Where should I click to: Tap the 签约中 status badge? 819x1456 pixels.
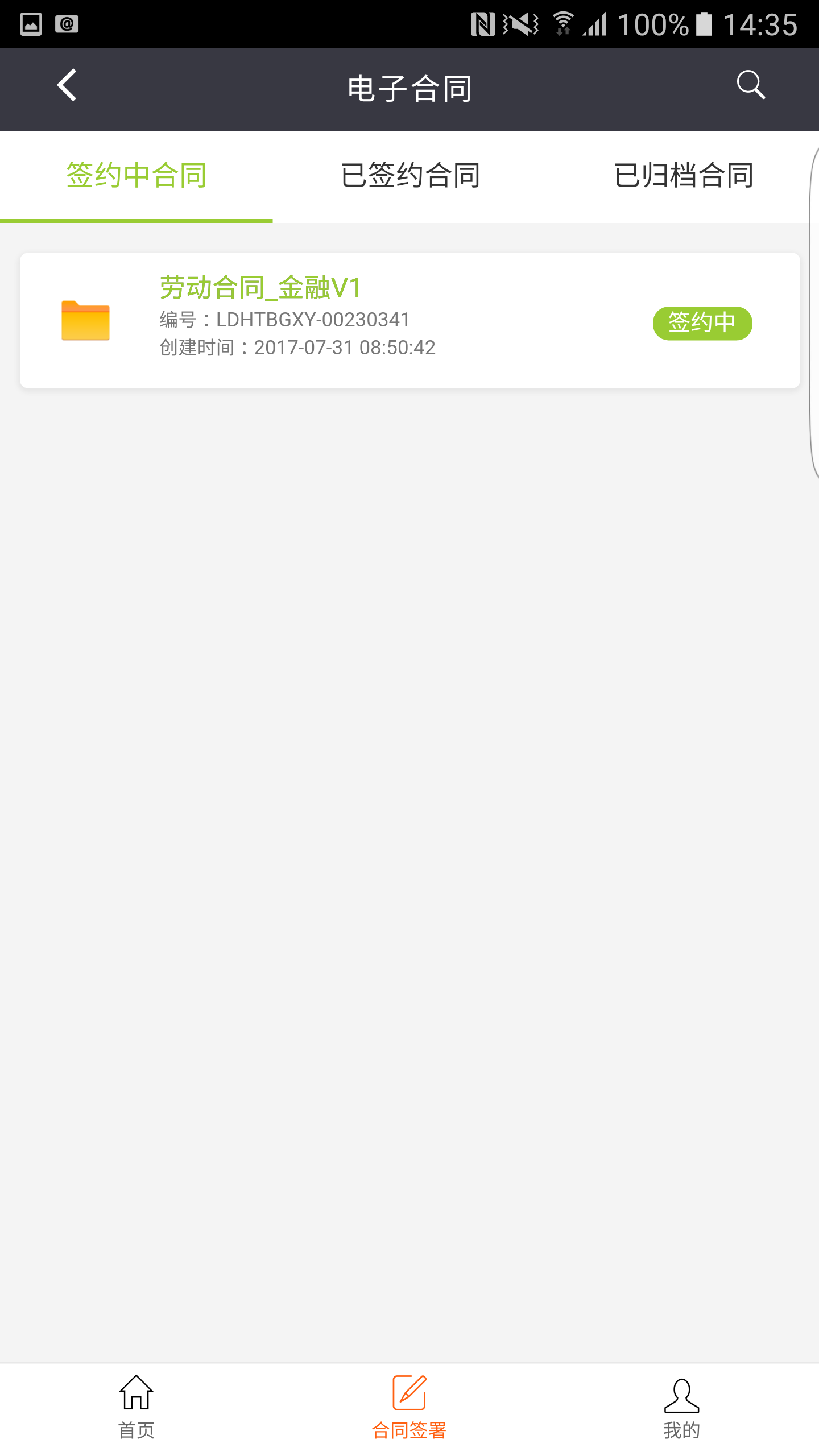[702, 323]
